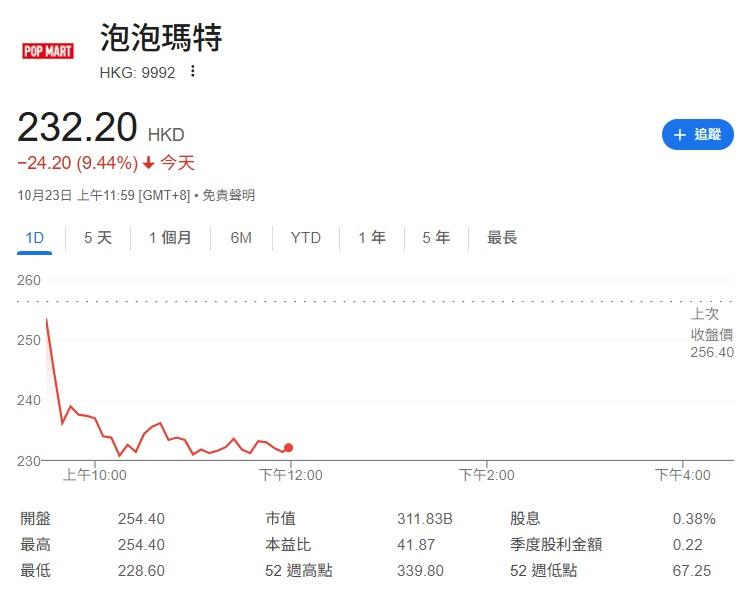Select the 1D chart range
748x600 pixels.
pos(35,238)
